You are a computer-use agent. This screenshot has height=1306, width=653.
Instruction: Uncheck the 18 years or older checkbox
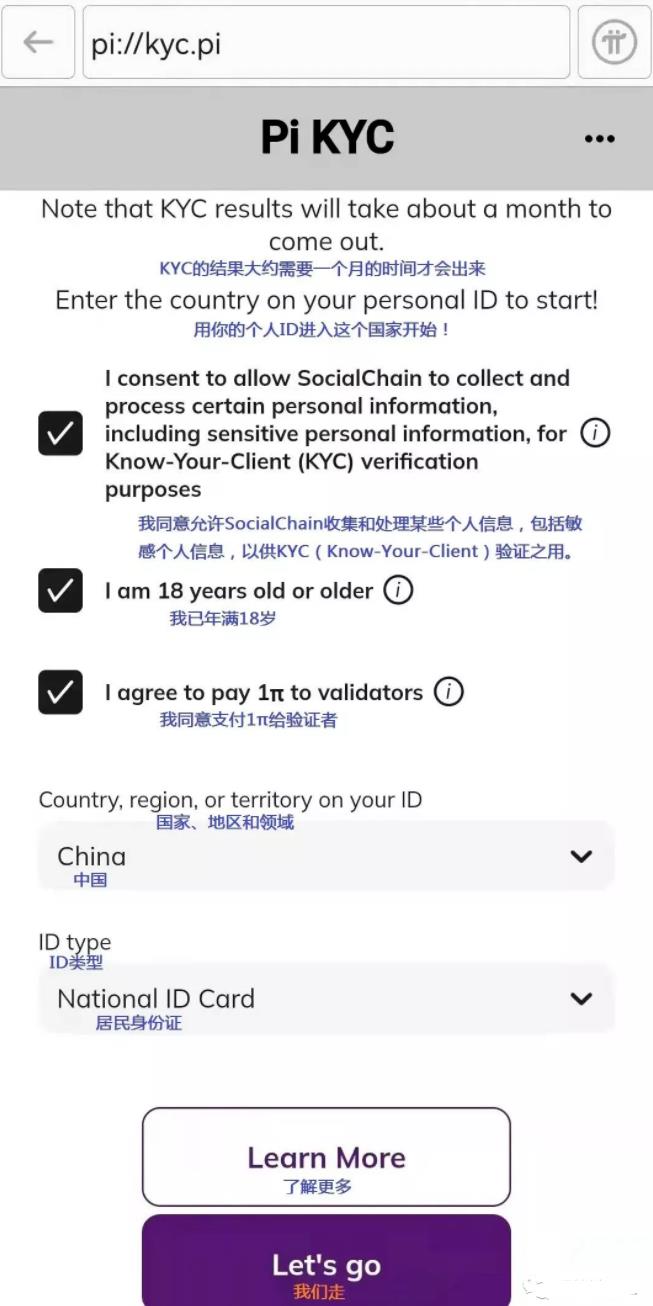tap(60, 591)
